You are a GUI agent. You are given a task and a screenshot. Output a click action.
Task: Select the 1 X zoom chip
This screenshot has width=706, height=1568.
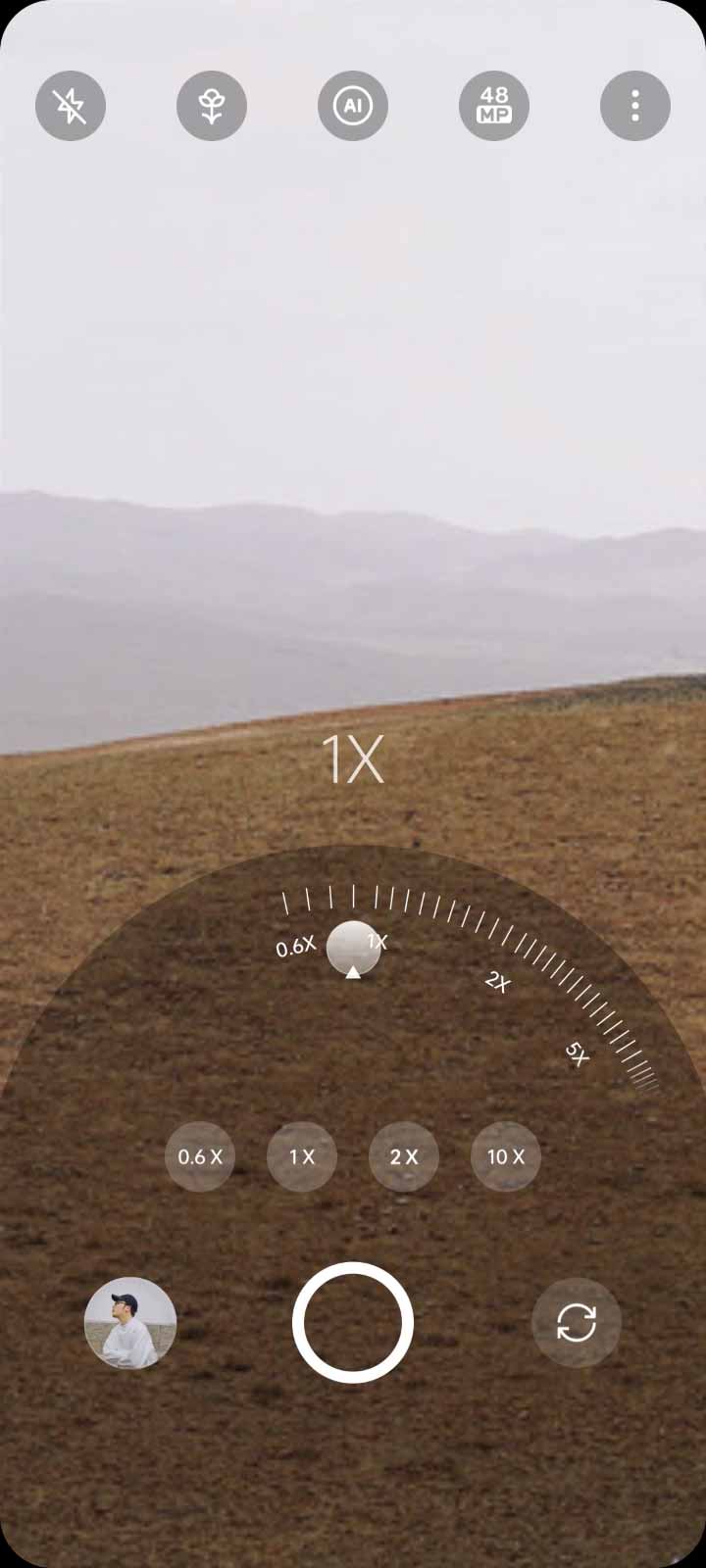[x=302, y=1156]
